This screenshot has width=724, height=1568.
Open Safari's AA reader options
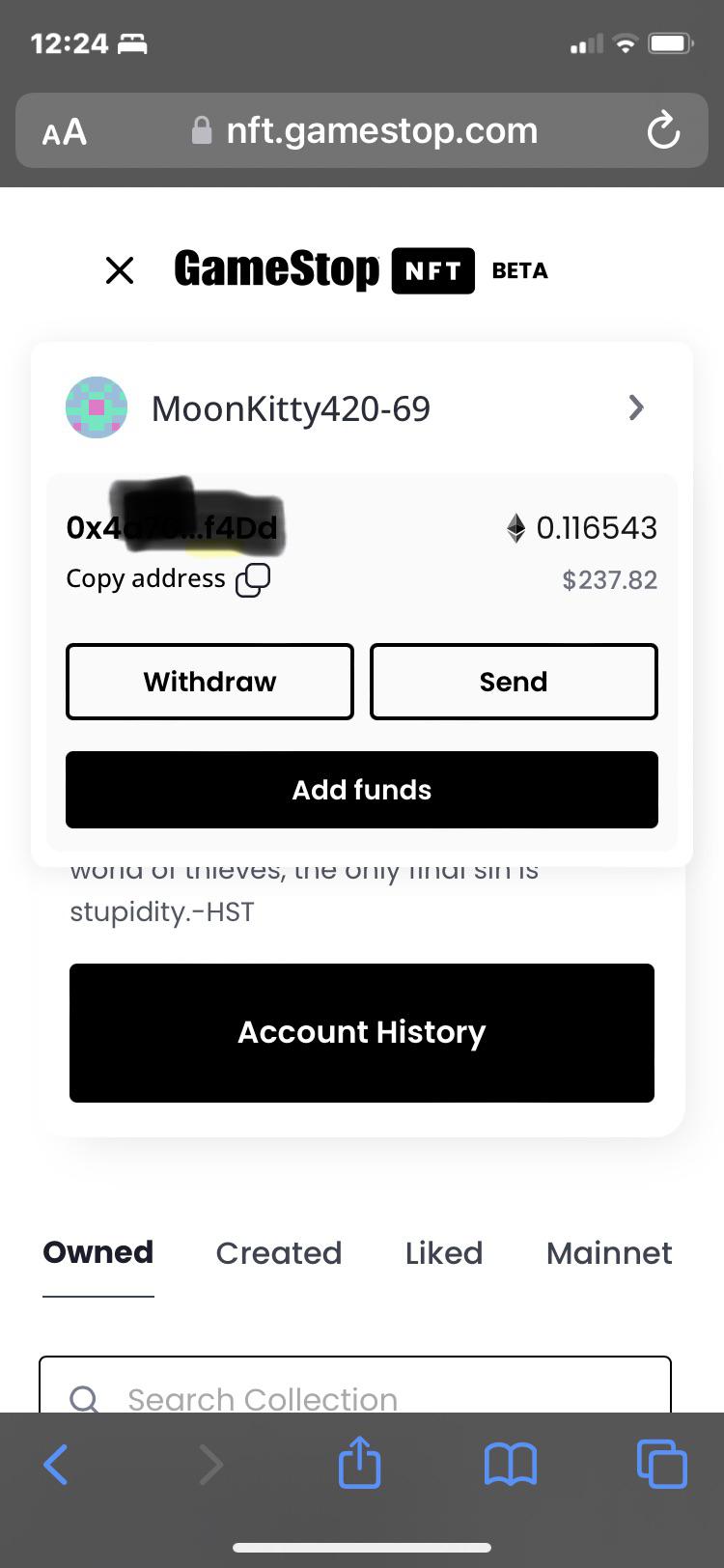65,131
